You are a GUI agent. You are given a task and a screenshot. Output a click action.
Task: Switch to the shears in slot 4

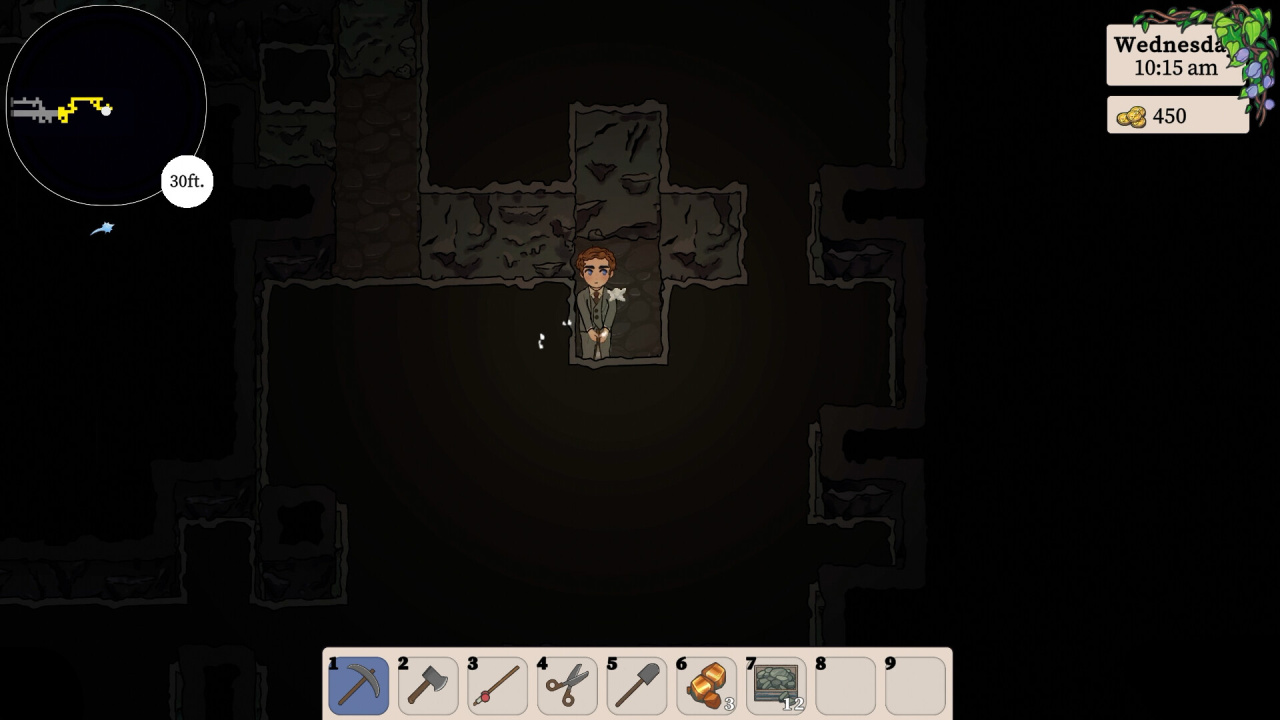click(x=567, y=685)
